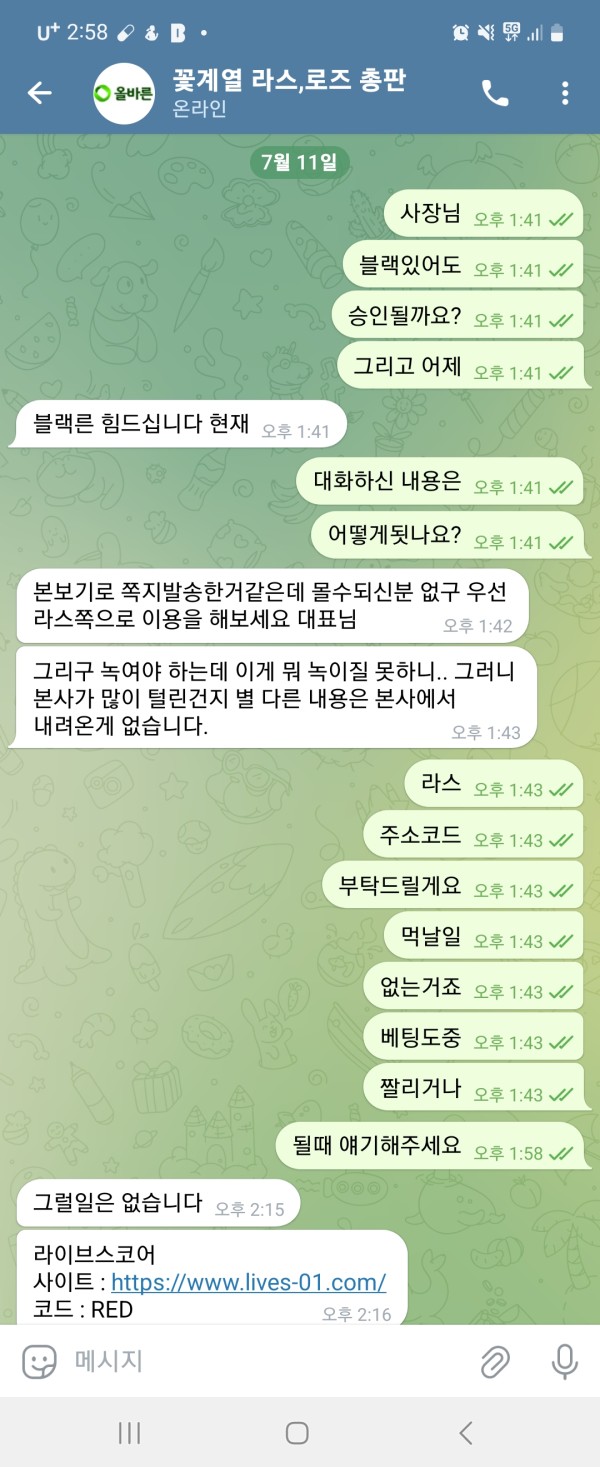Open the overflow menu
600x1467 pixels.
click(x=565, y=93)
